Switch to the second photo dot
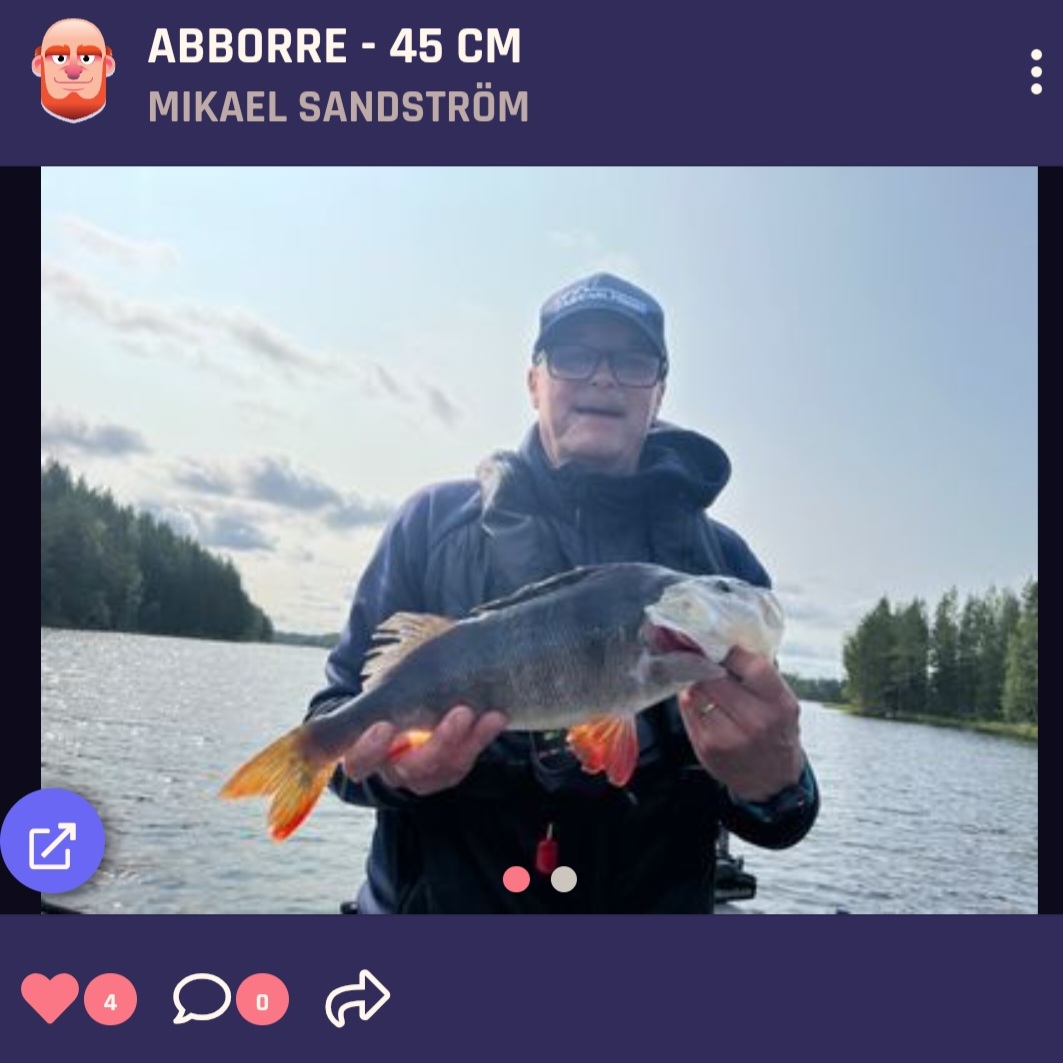Image resolution: width=1063 pixels, height=1063 pixels. point(564,879)
